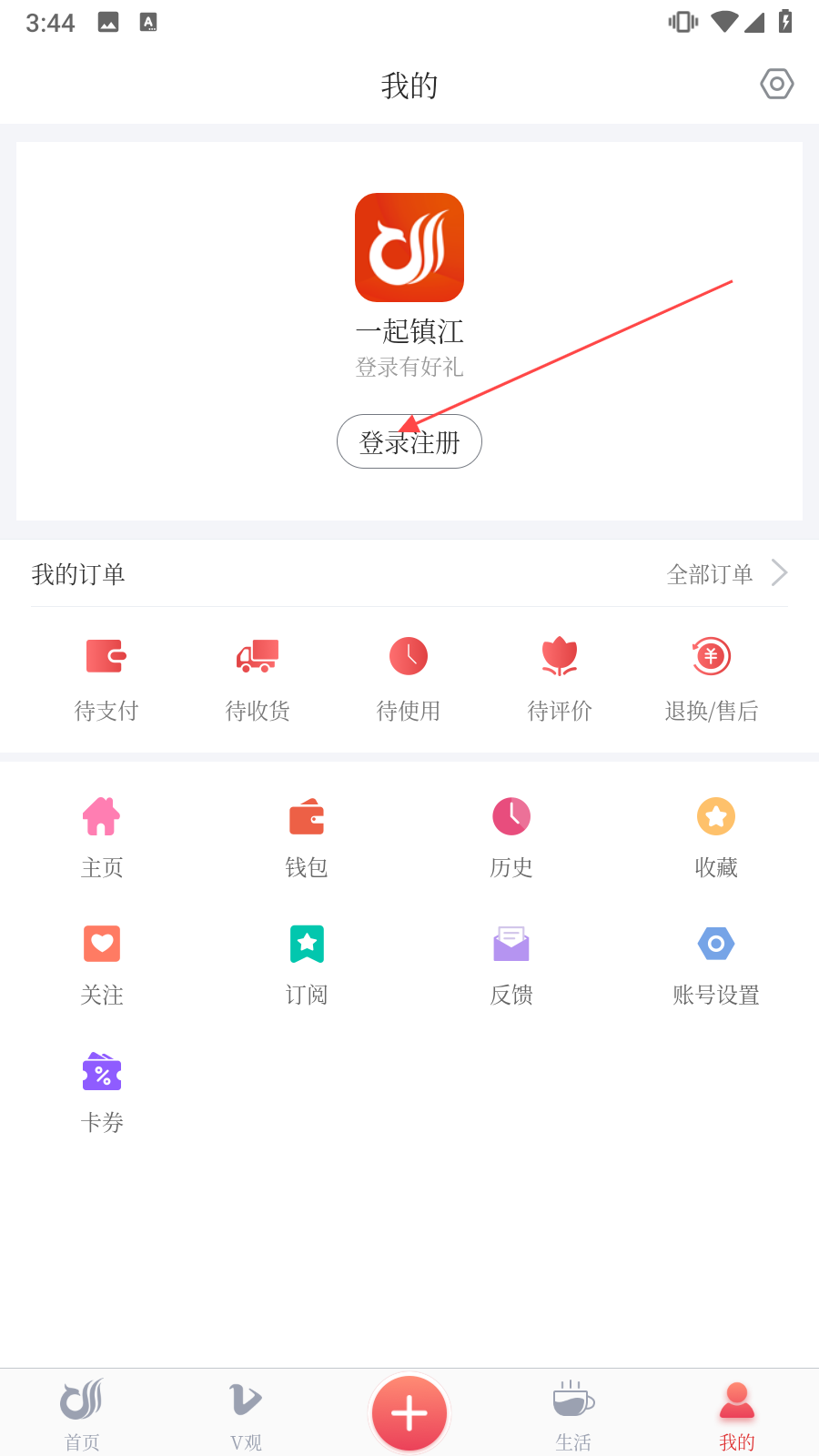Switch to the V观 tab
Screen dimensions: 819x1456
pyautogui.click(x=246, y=1413)
